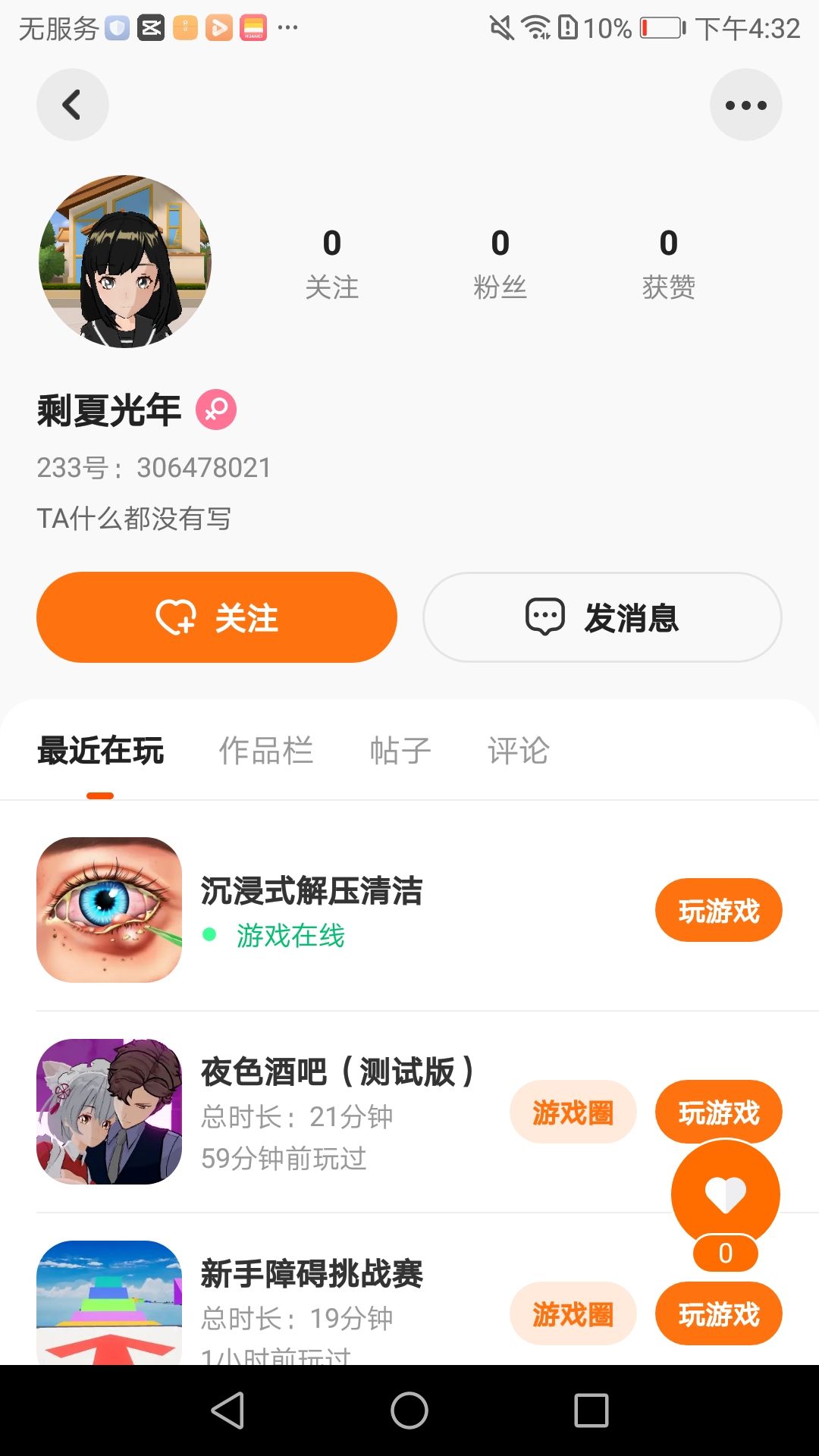Open the 沉浸式解压清洁 game entry
This screenshot has width=819, height=1456.
311,892
